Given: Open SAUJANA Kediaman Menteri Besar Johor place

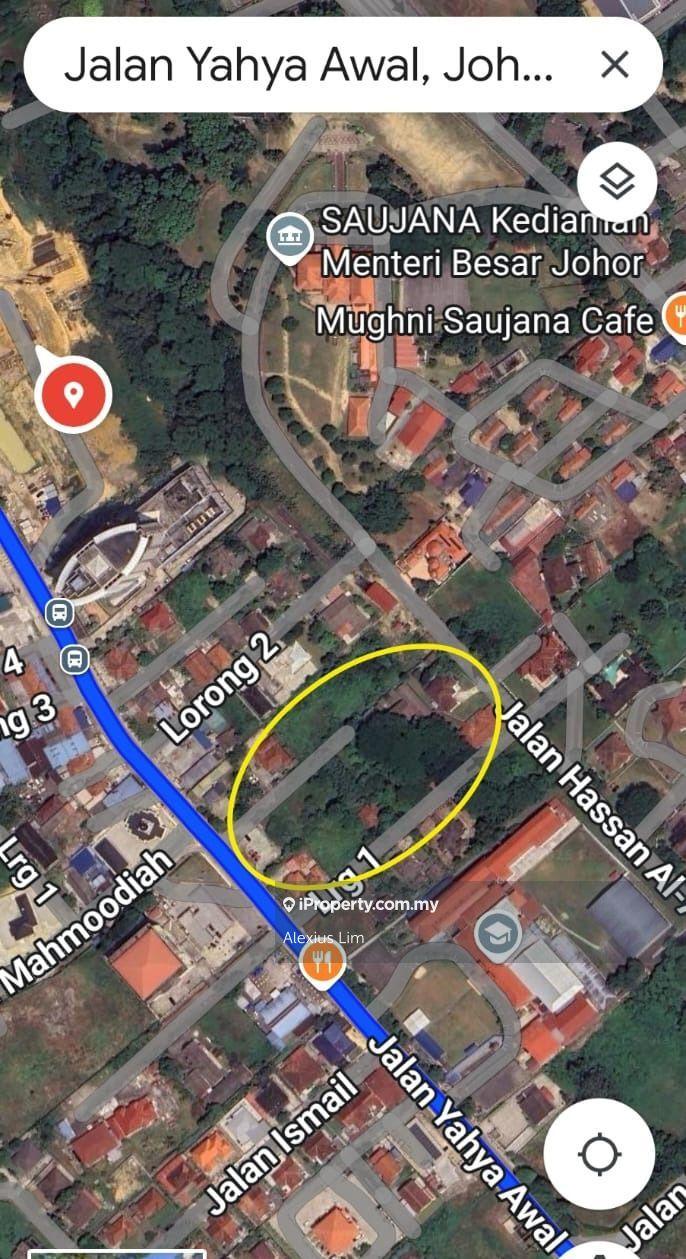Looking at the screenshot, I should pyautogui.click(x=291, y=237).
